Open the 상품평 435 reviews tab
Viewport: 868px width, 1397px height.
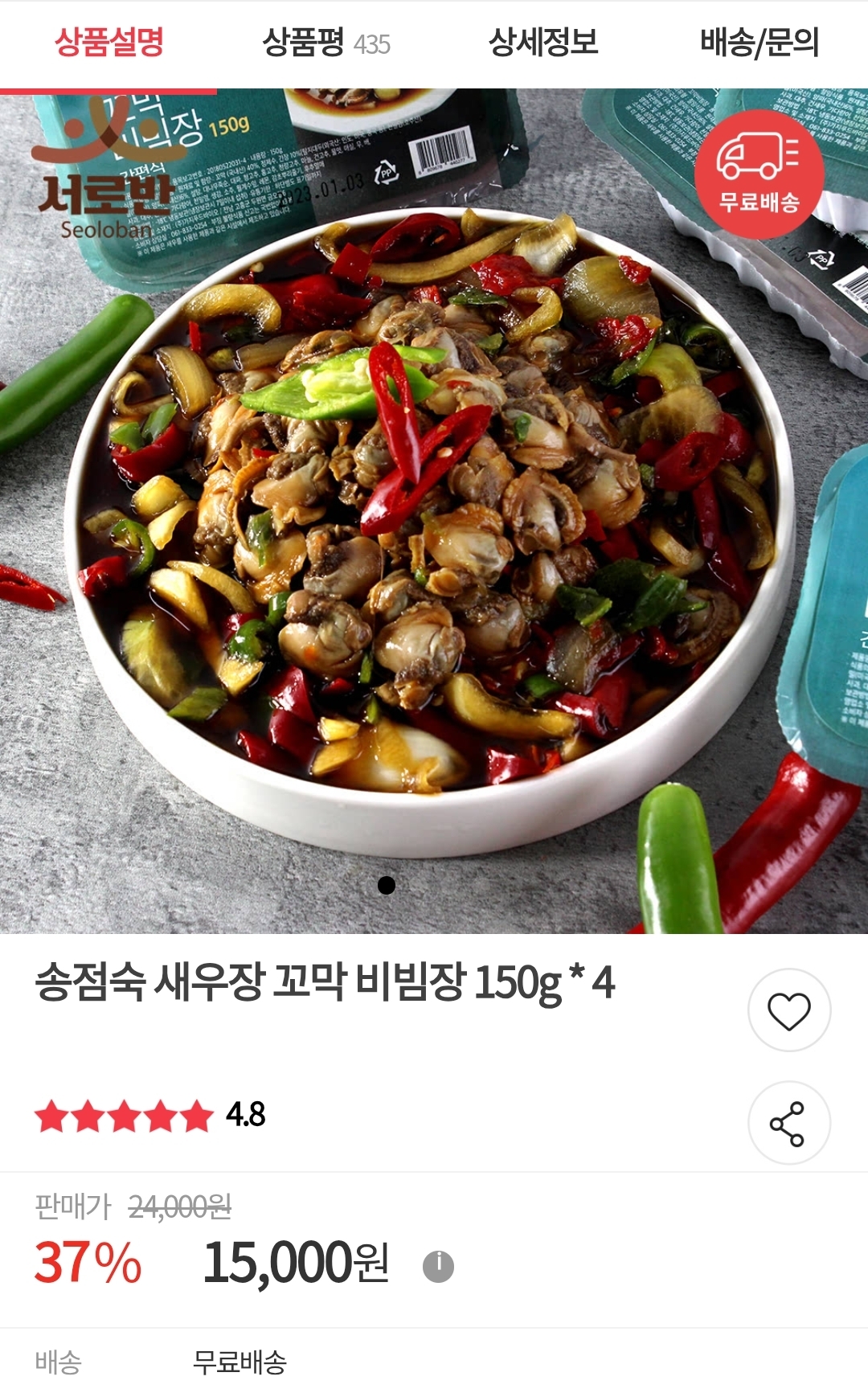pos(325,43)
